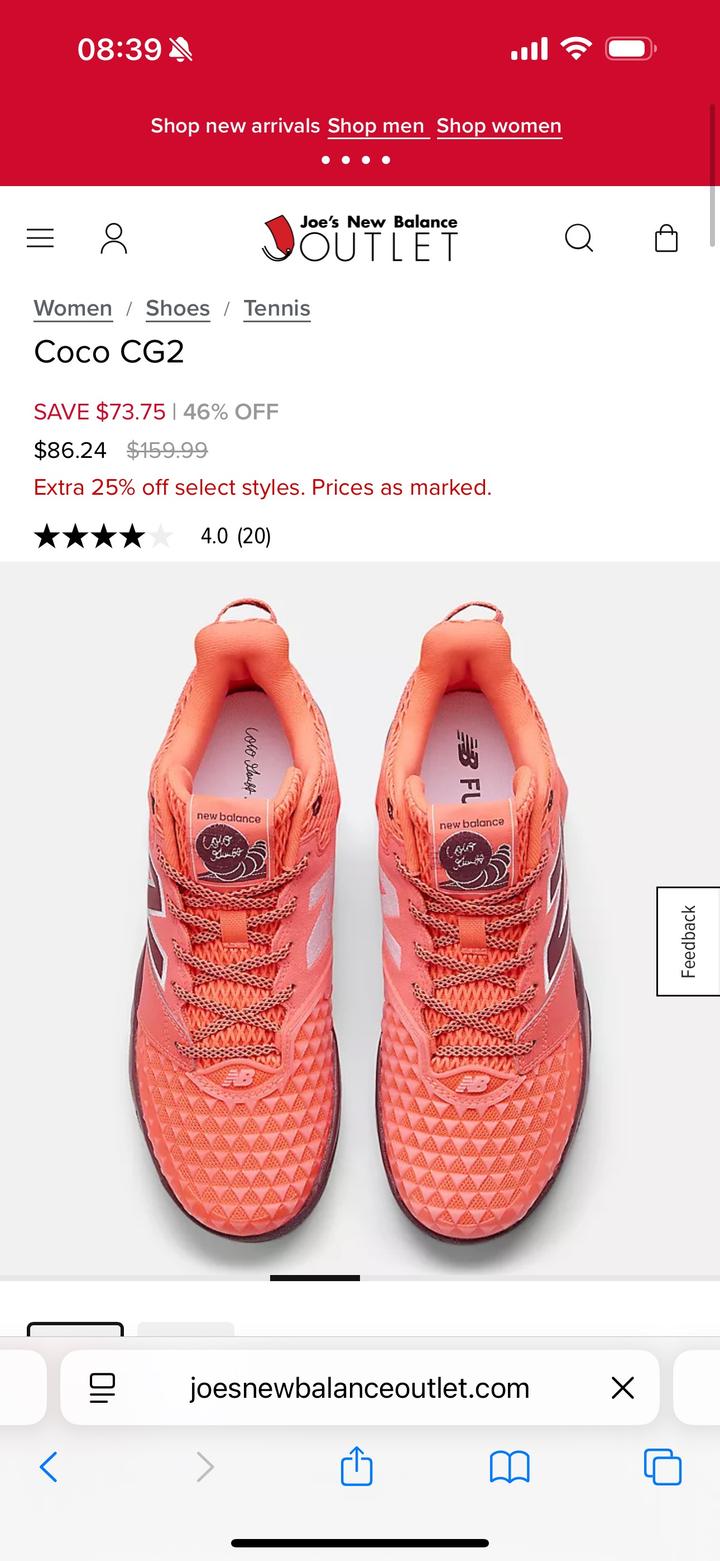View the Coco CG2 product photo
This screenshot has width=720, height=1561.
360,920
